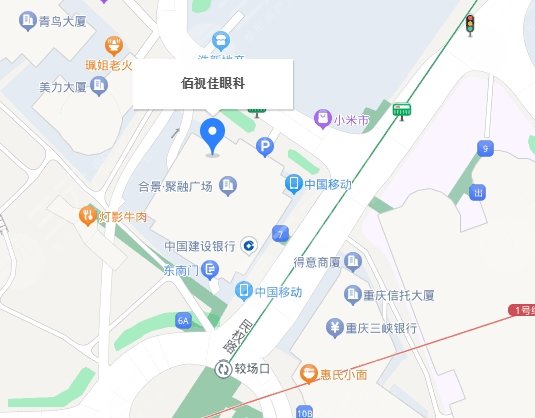
Task: Select the 灯影牛肉 restaurant marker
Action: (x=87, y=216)
